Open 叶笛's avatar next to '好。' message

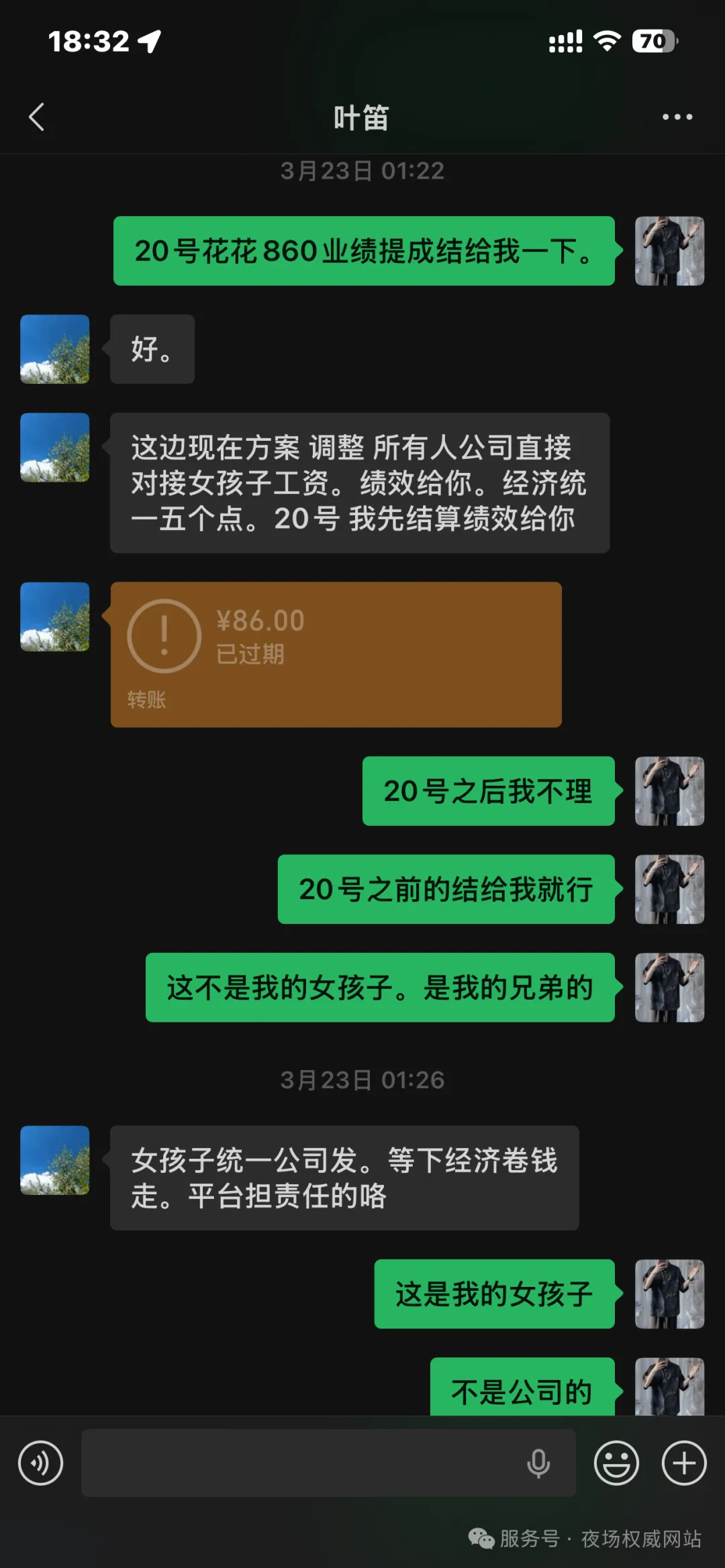(x=55, y=349)
